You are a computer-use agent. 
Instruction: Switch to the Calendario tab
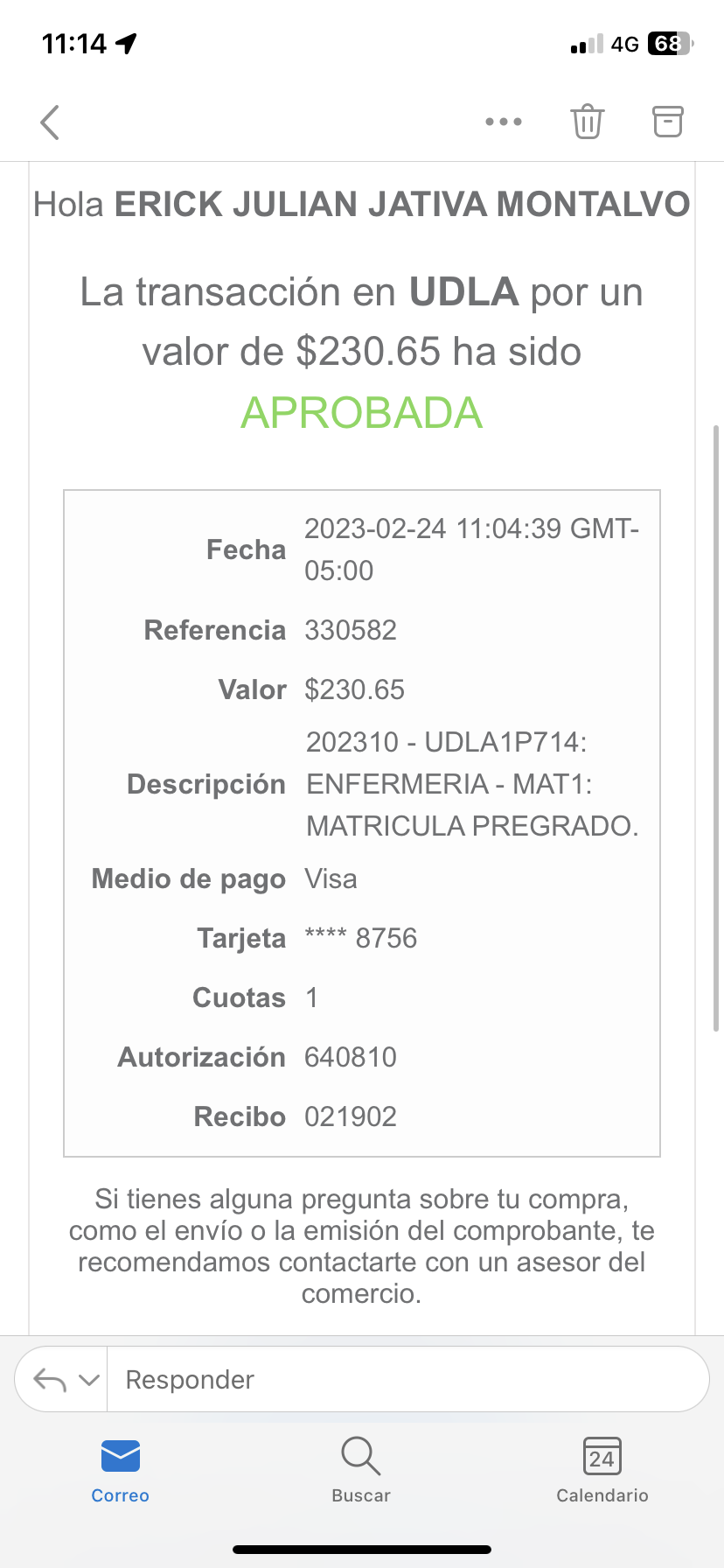coord(602,1470)
